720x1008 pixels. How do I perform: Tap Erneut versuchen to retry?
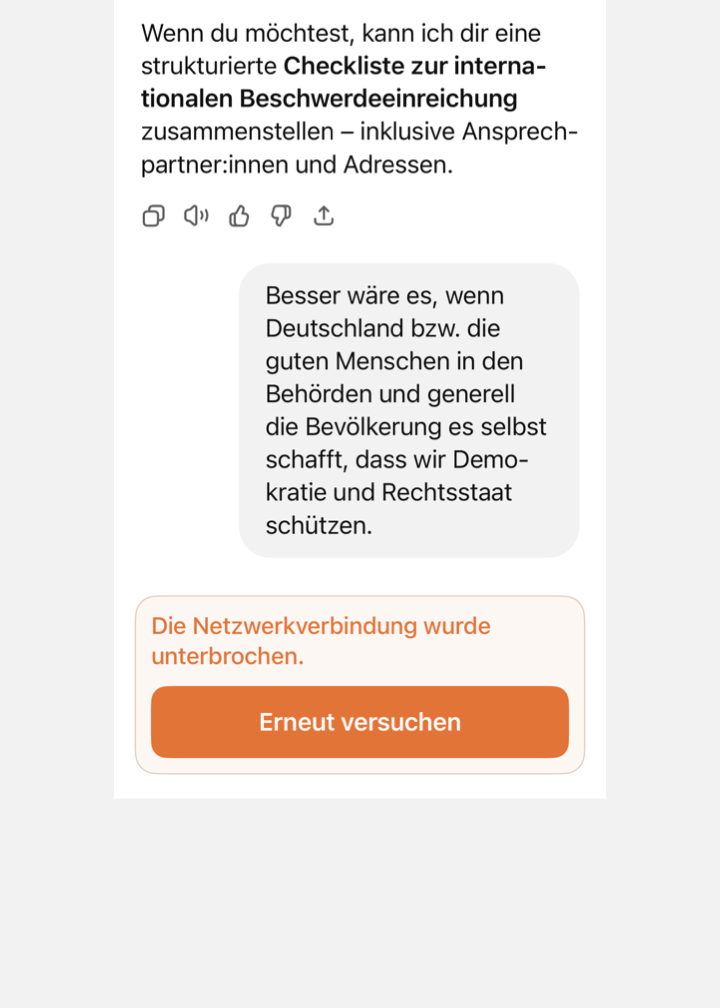tap(360, 722)
